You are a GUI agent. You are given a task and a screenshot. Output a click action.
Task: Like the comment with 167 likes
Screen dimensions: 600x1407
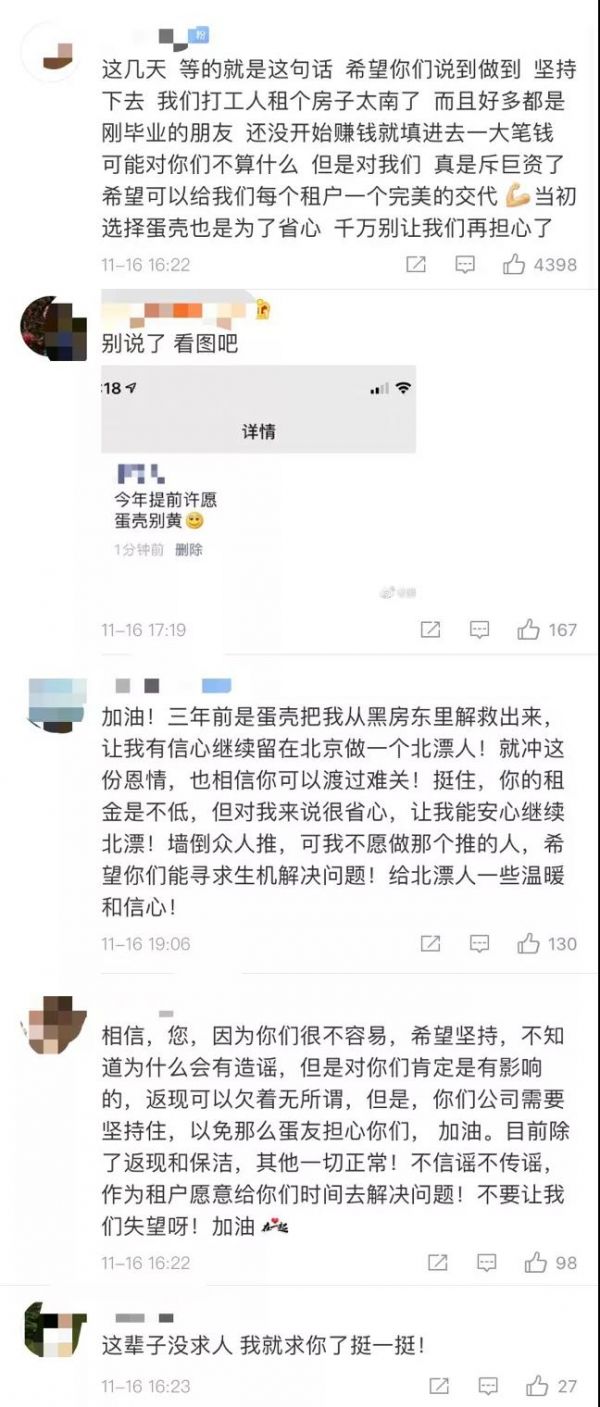point(529,630)
